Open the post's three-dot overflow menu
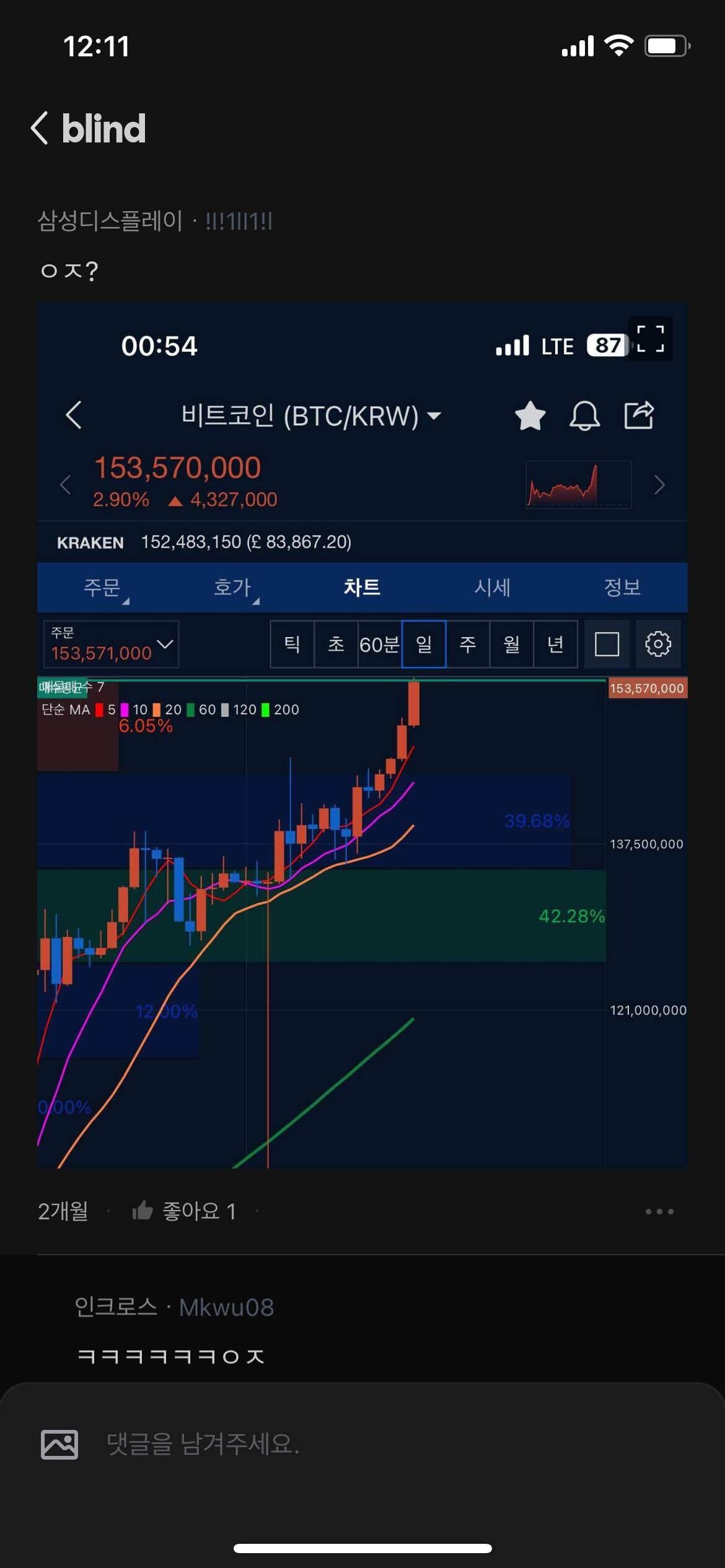The height and width of the screenshot is (1568, 725). coord(659,1211)
